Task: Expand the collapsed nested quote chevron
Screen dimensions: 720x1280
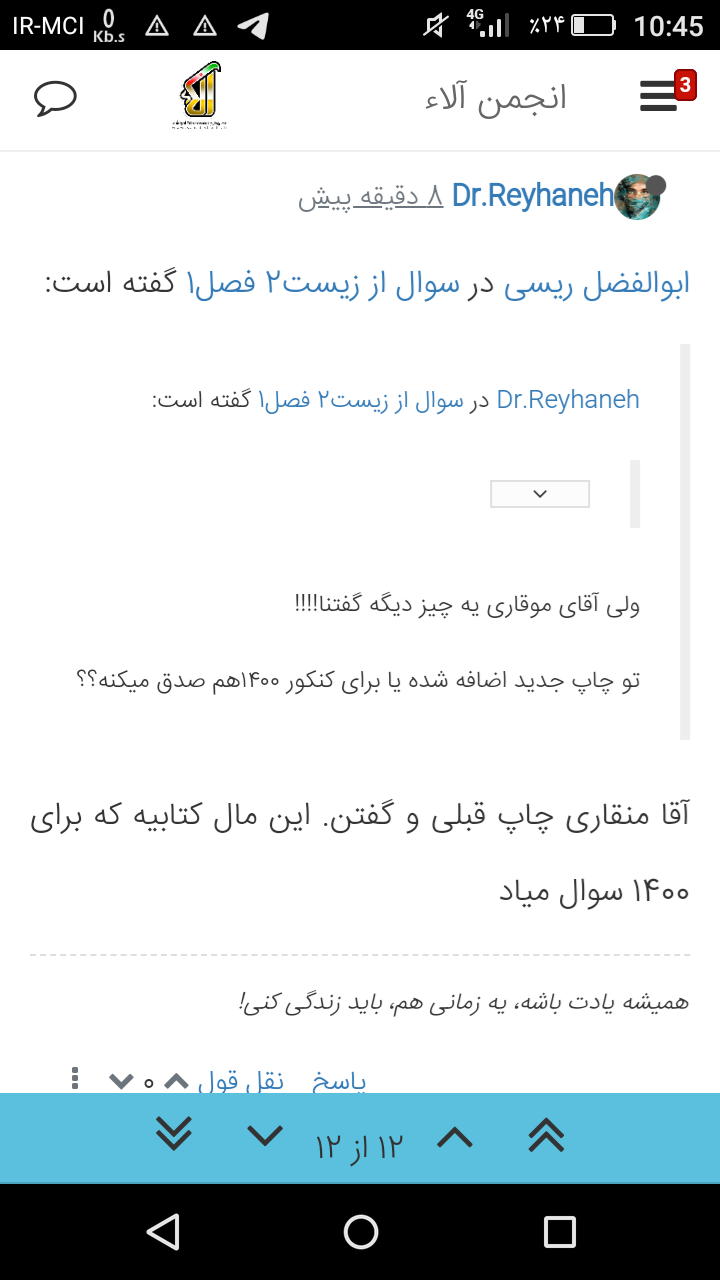Action: pyautogui.click(x=540, y=494)
